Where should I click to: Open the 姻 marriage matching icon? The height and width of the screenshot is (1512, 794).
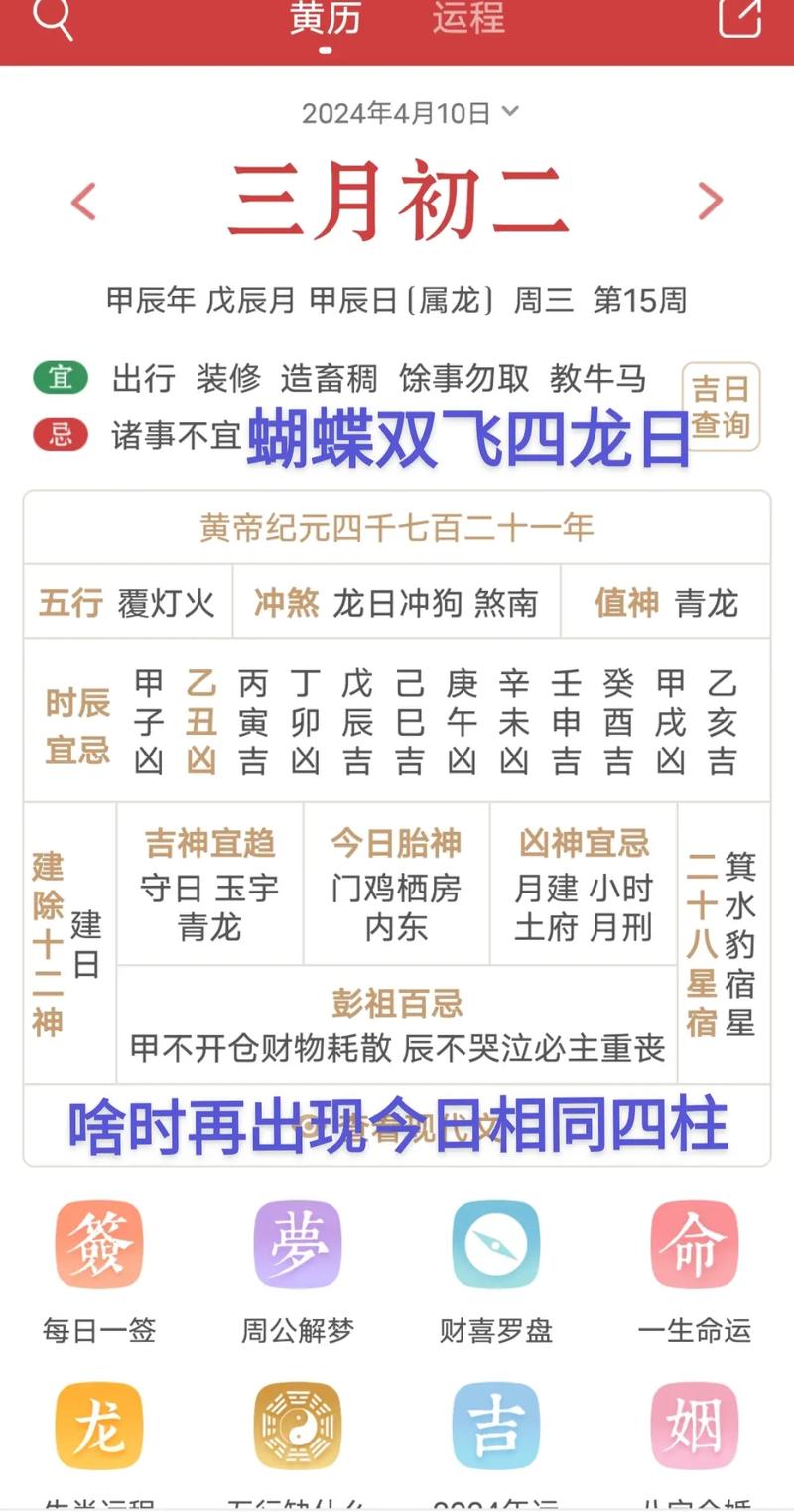pos(695,1427)
